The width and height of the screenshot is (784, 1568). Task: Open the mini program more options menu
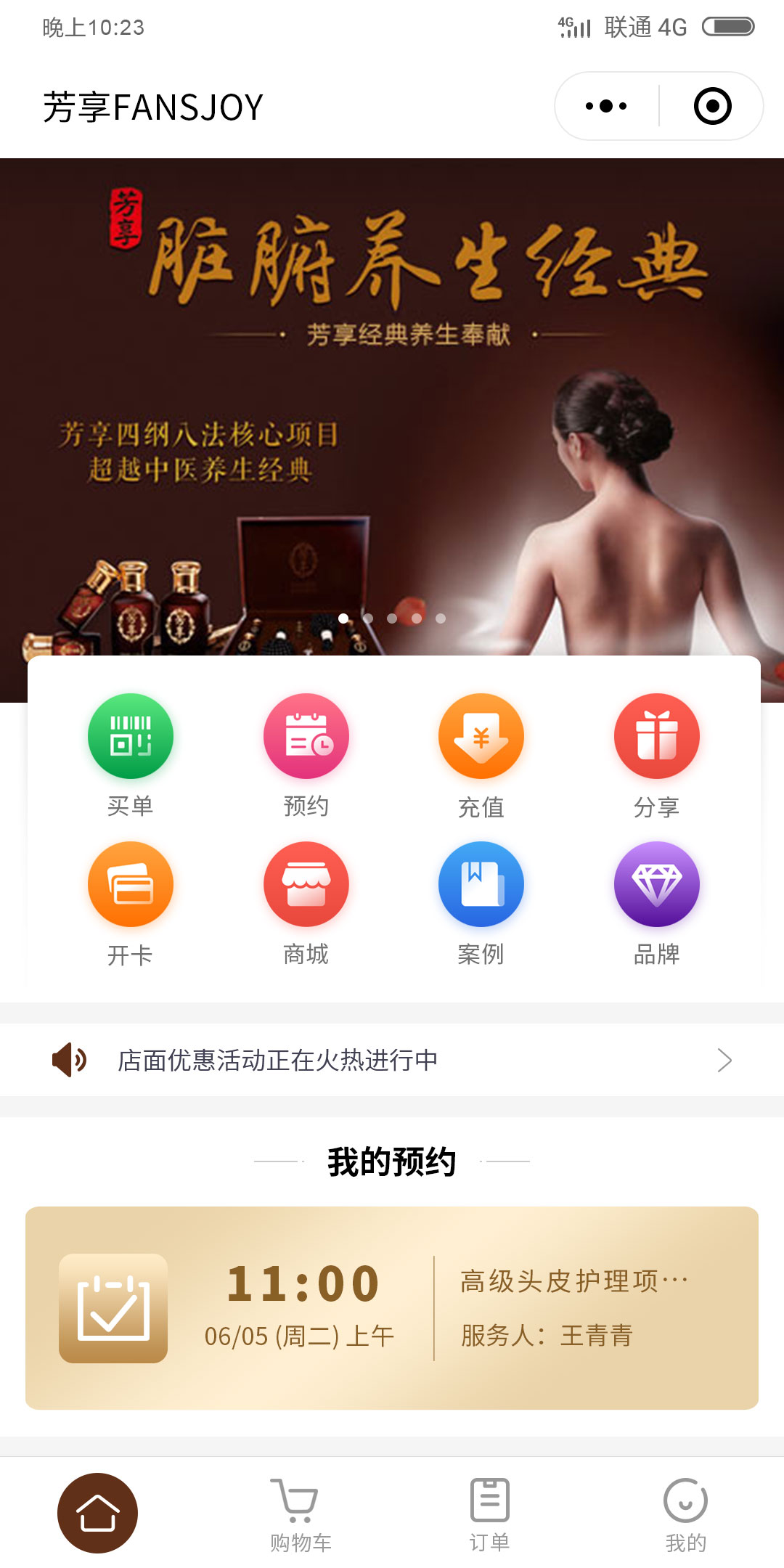(x=606, y=106)
